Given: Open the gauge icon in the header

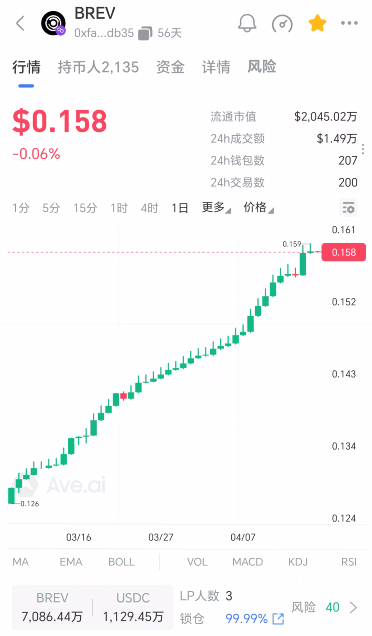Looking at the screenshot, I should coord(282,24).
